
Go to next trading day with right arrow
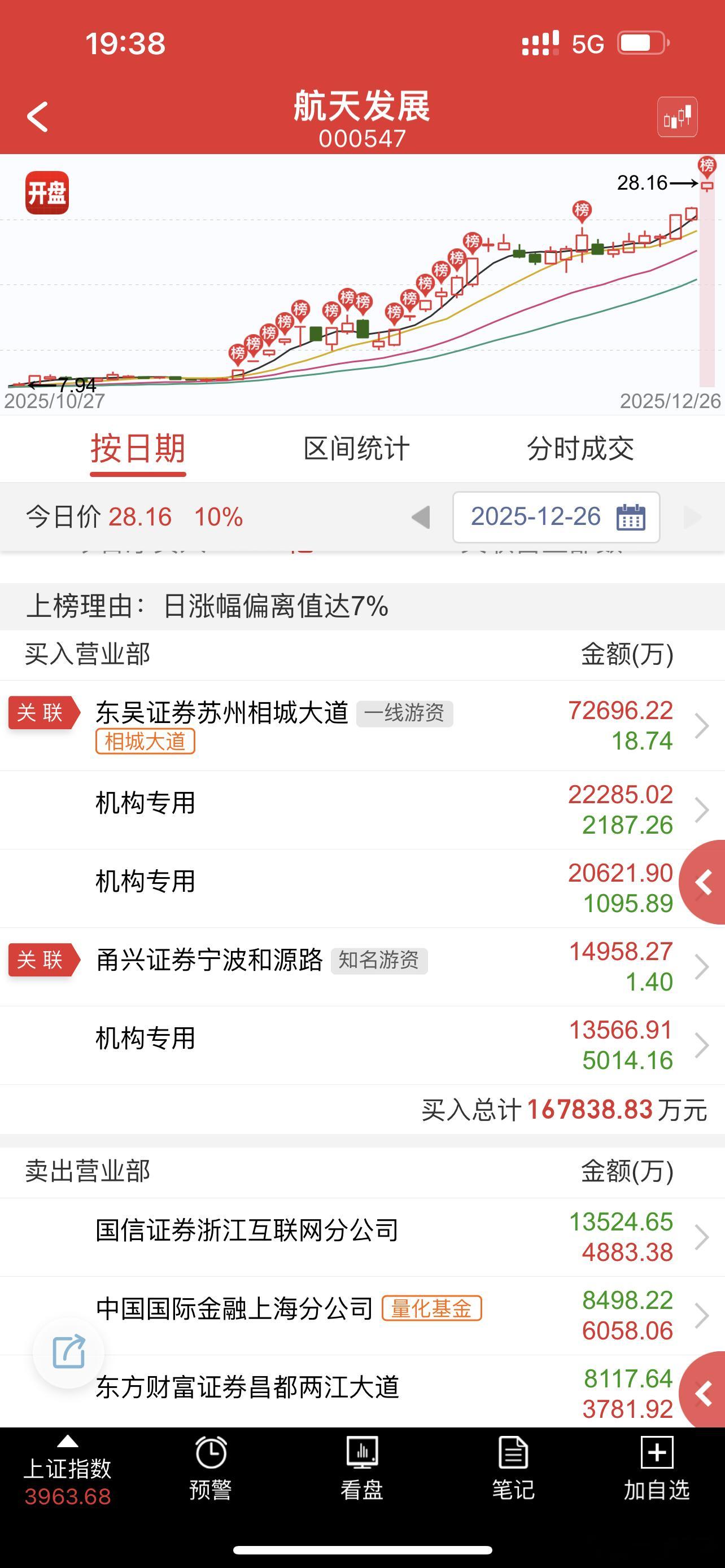tap(693, 517)
